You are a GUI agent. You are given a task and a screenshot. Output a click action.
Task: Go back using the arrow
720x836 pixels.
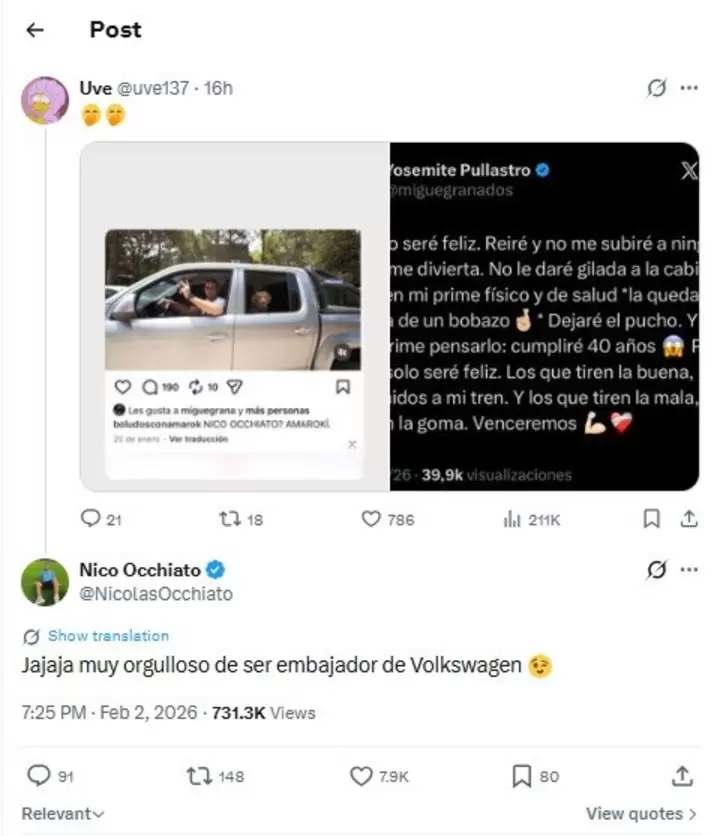pos(35,30)
